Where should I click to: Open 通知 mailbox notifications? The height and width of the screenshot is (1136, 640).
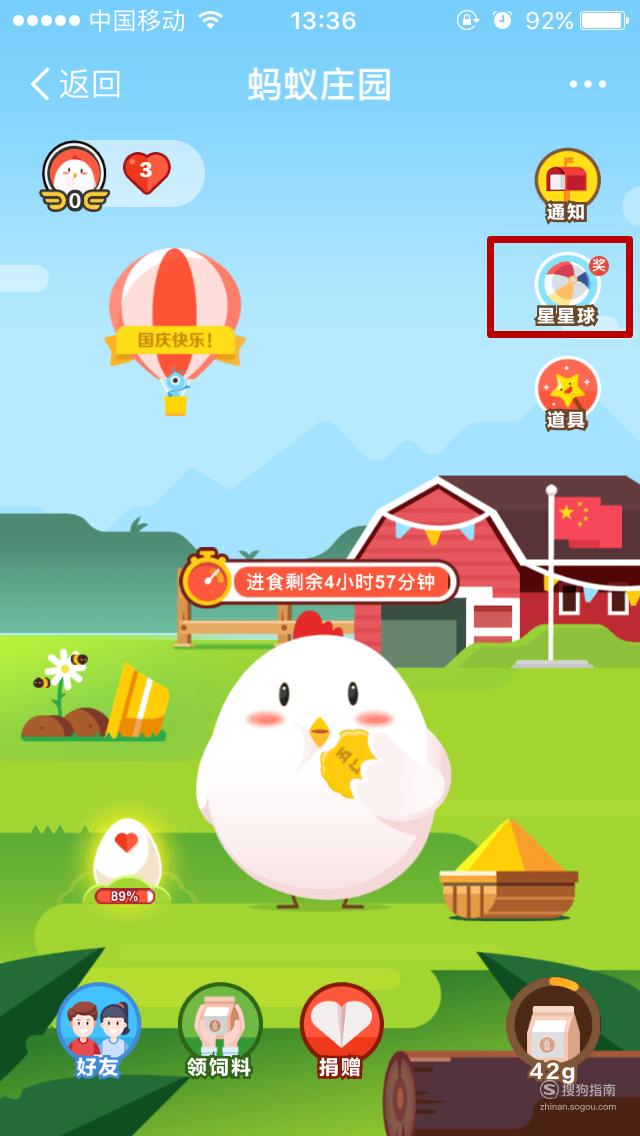(x=567, y=186)
